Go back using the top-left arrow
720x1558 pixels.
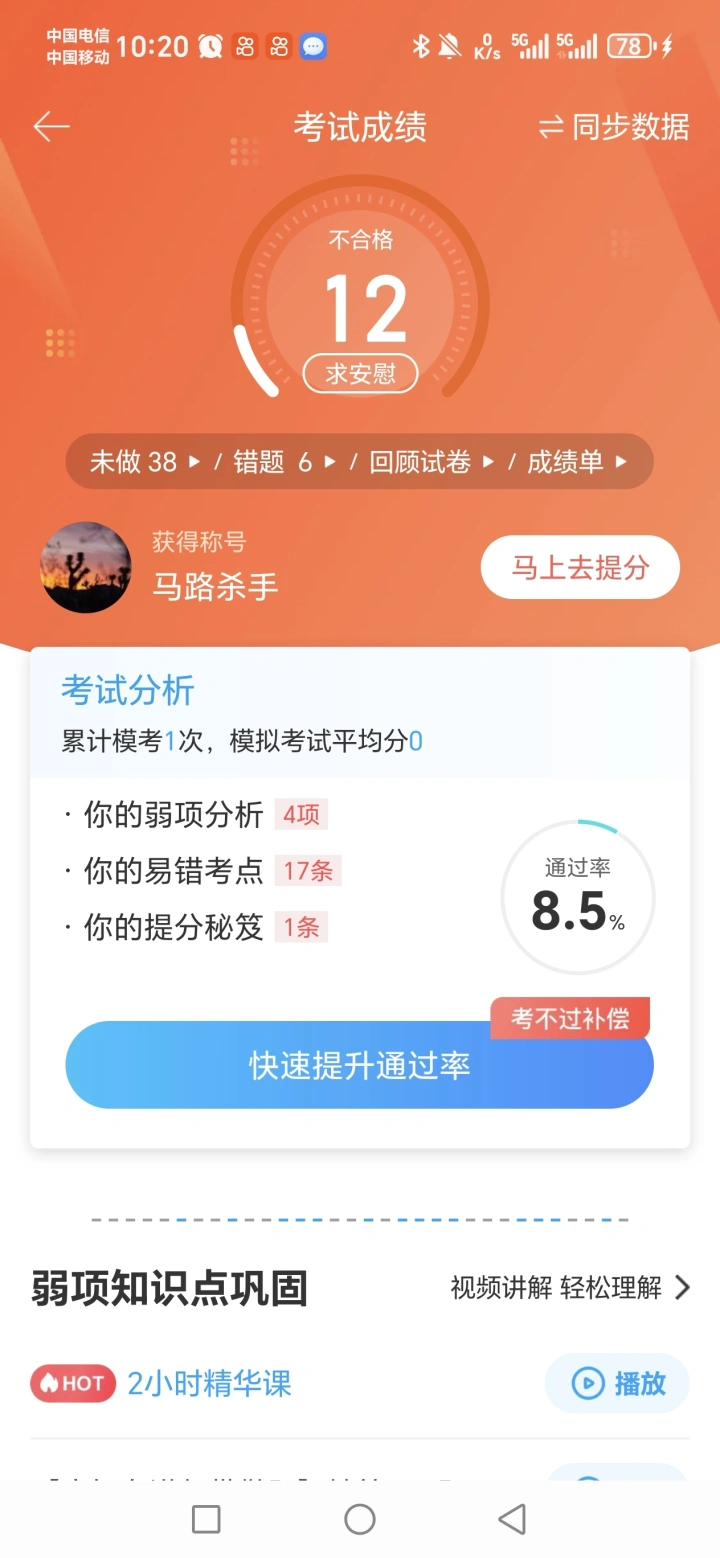51,127
